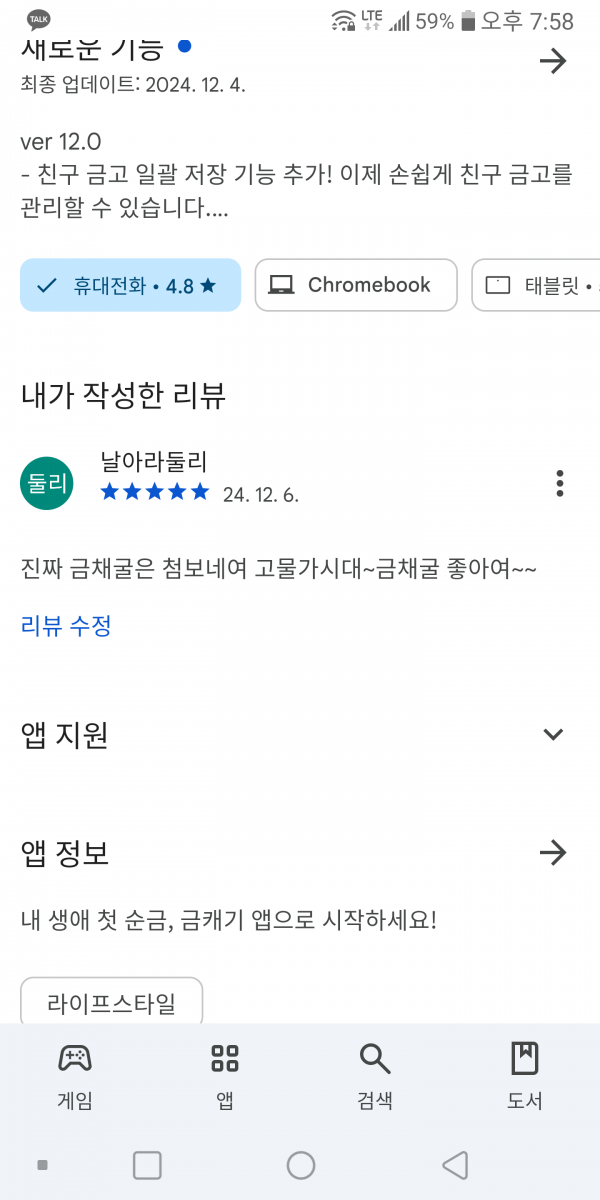600x1200 pixels.
Task: Select the Chromebook chip
Action: click(356, 285)
